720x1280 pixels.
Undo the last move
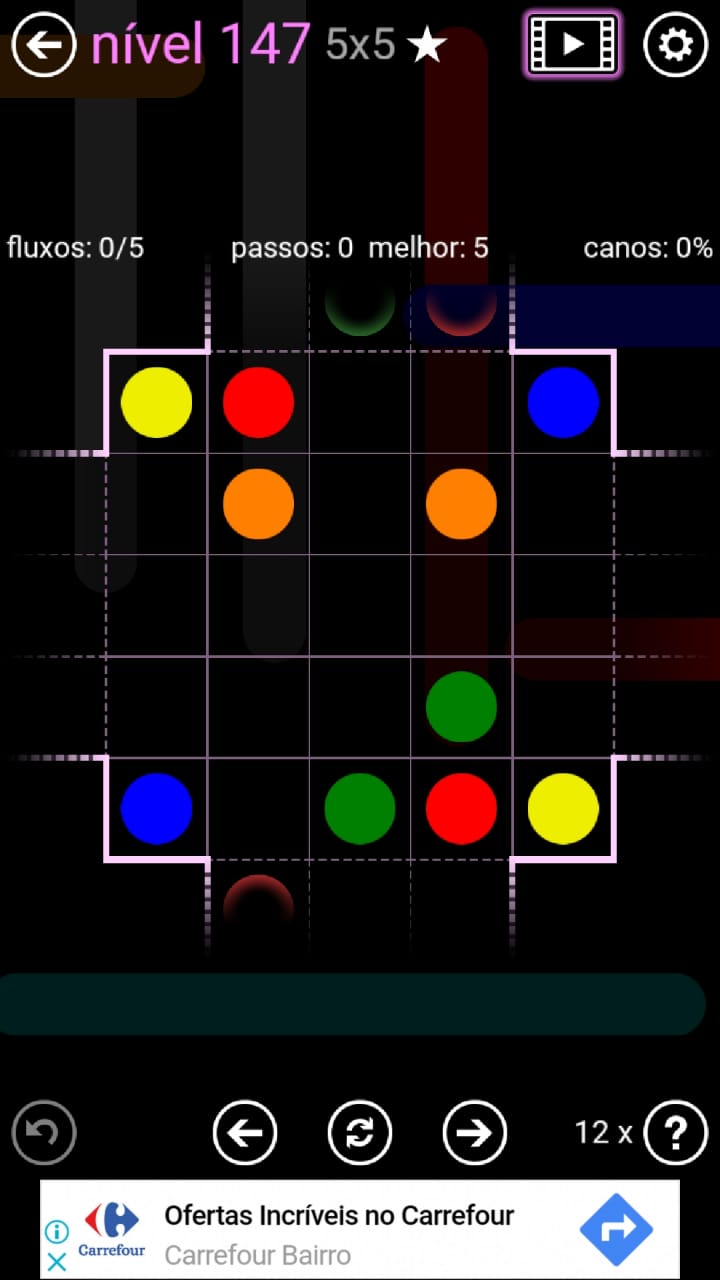[44, 1133]
